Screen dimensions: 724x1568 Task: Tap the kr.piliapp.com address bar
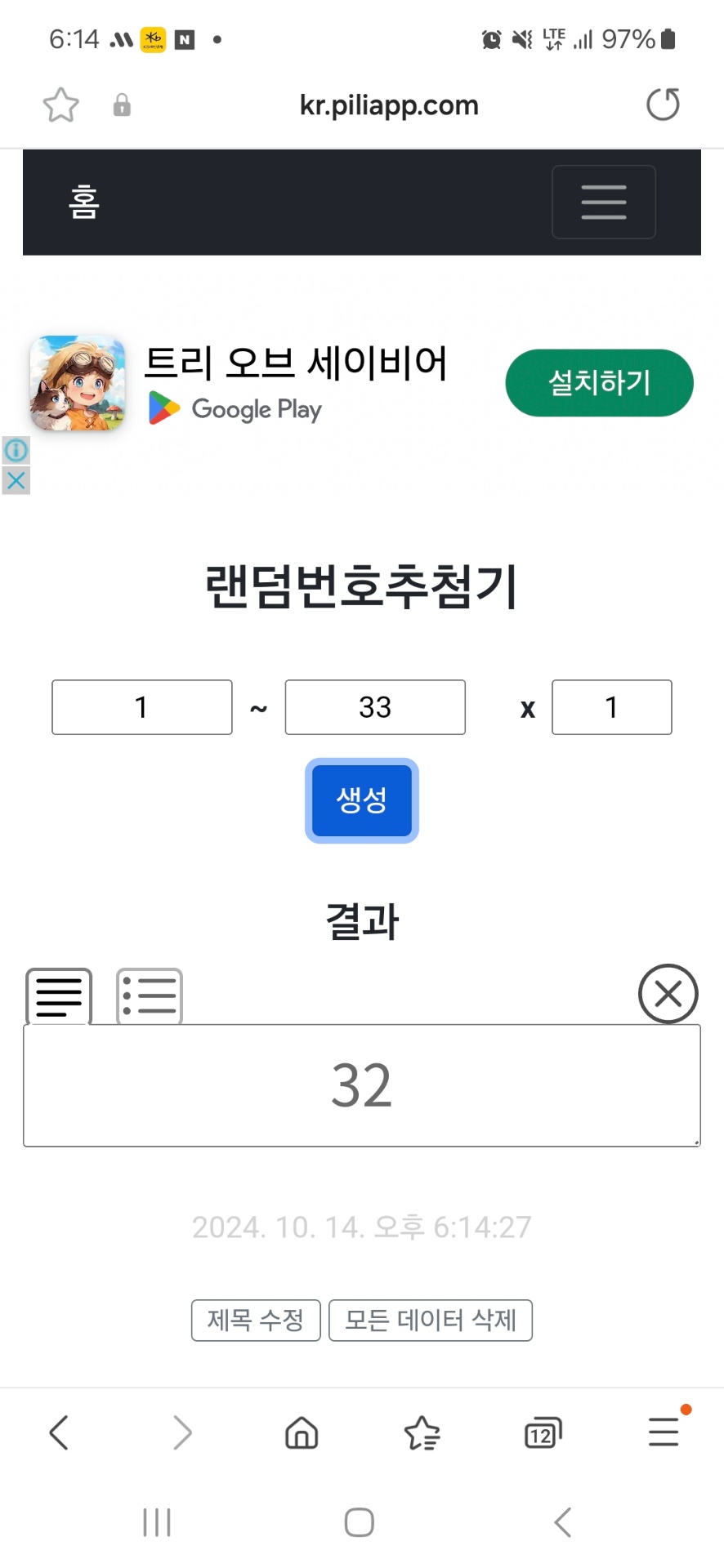click(388, 105)
